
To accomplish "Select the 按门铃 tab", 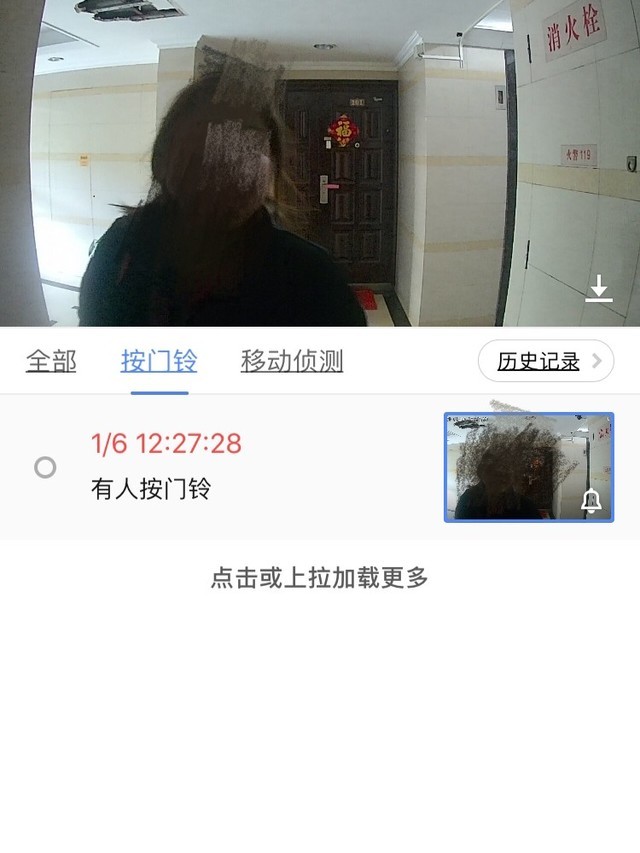I will click(x=159, y=361).
